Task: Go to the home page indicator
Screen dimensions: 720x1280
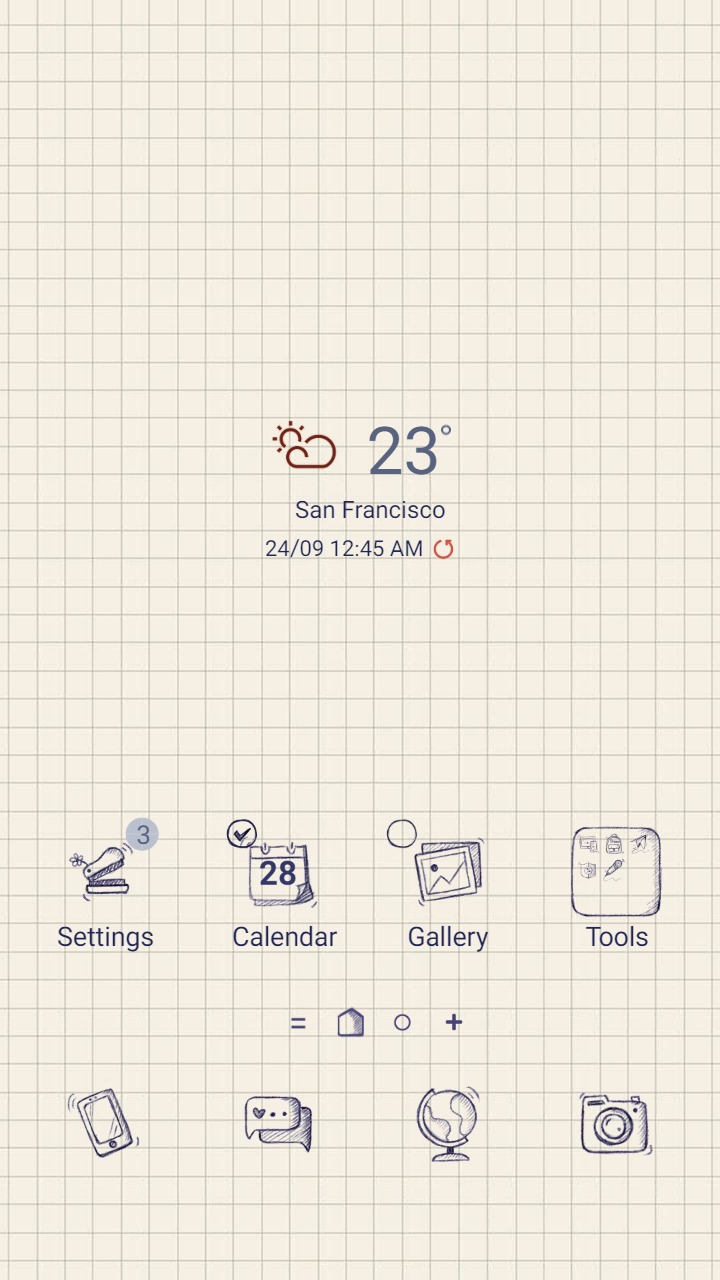Action: pyautogui.click(x=350, y=1022)
